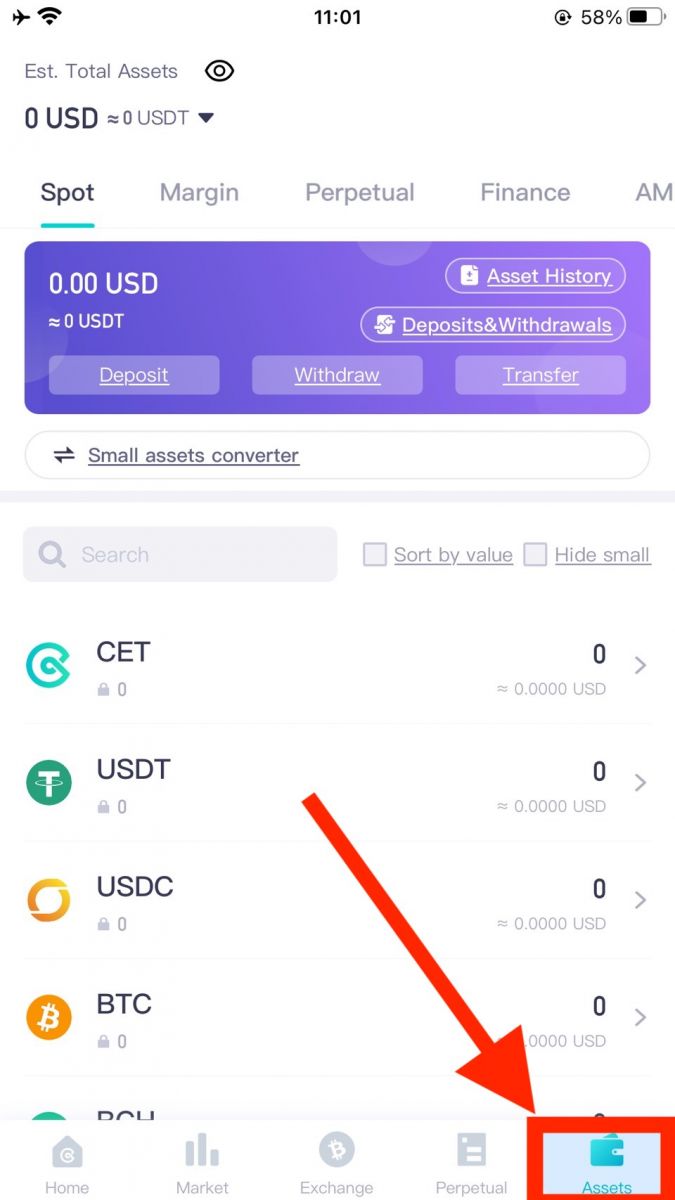
Task: Select the Finance tab
Action: click(525, 192)
